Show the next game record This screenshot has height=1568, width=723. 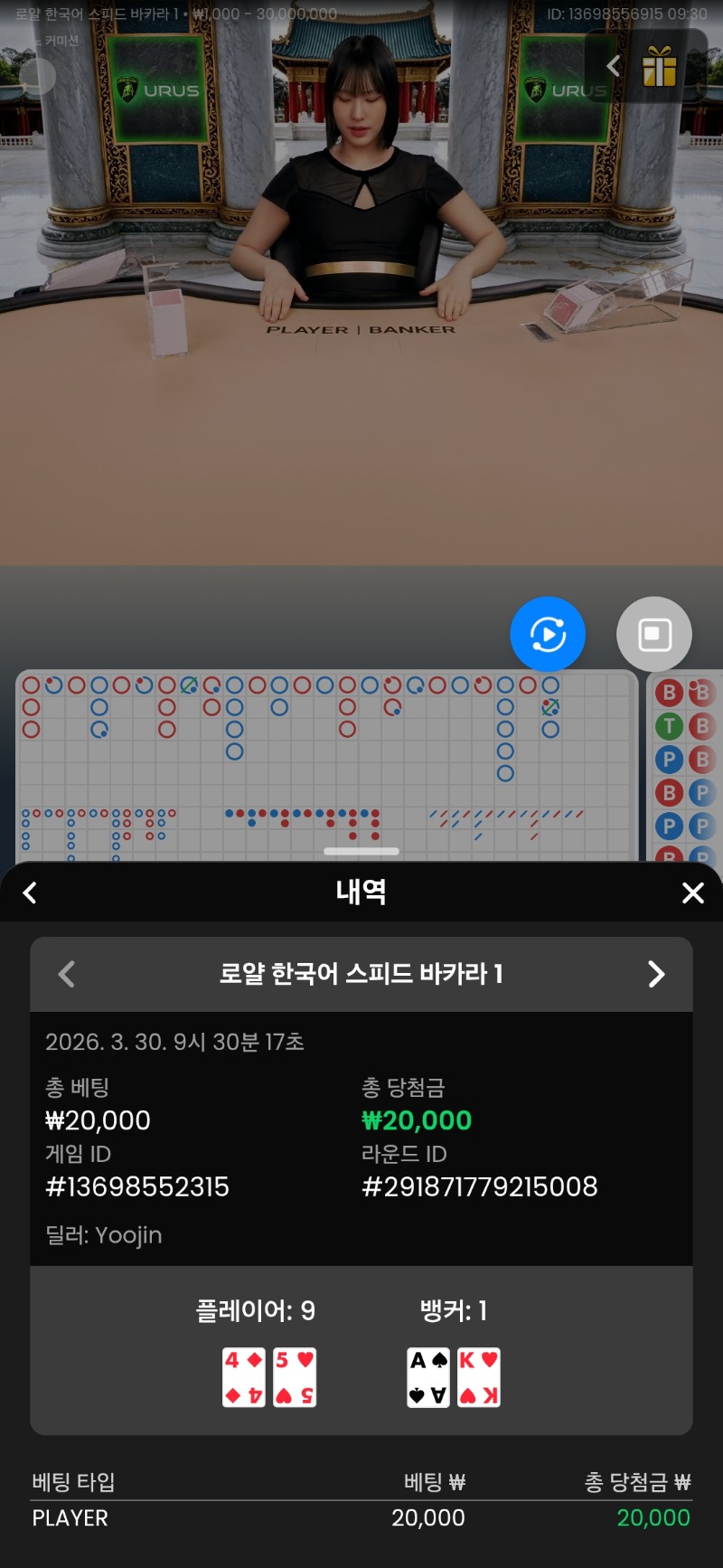tap(656, 974)
